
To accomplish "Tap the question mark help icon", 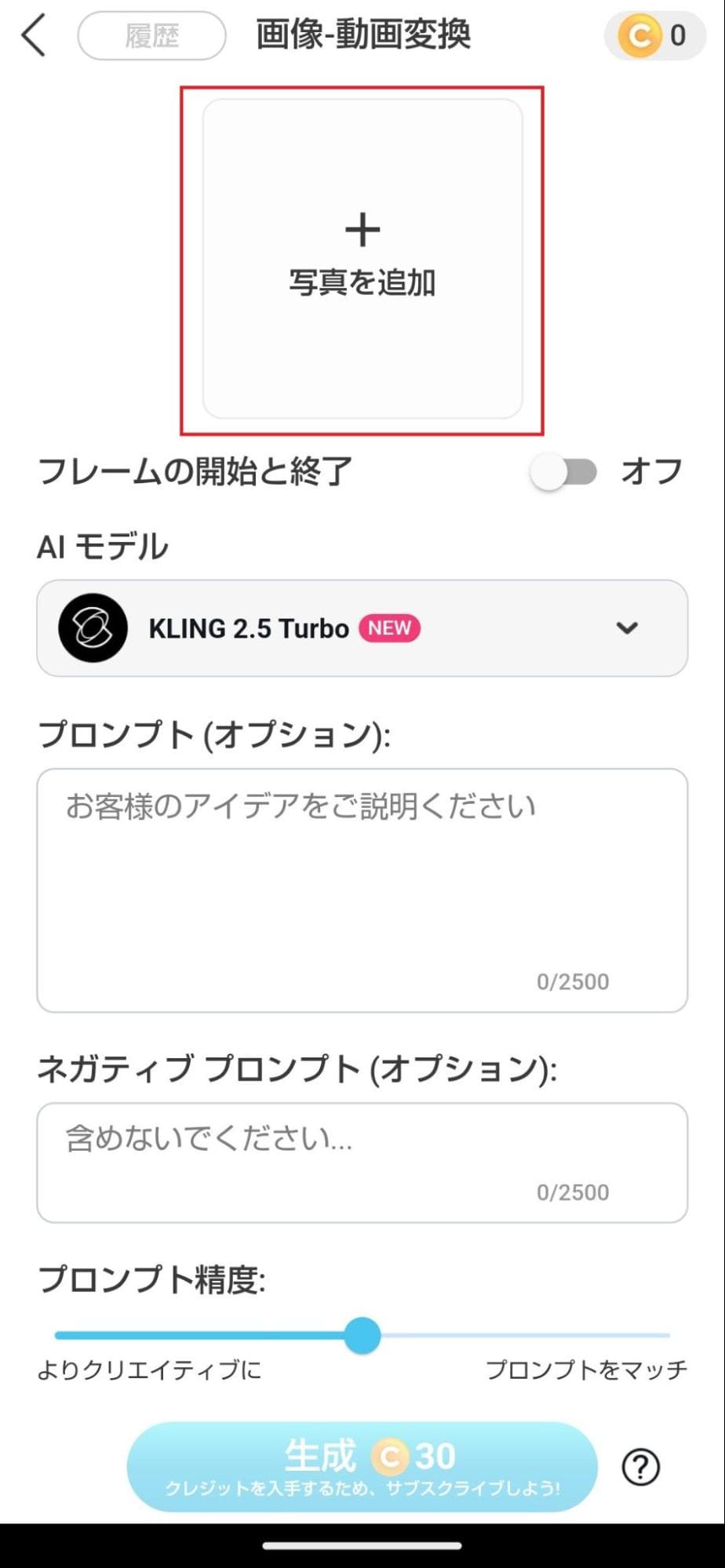I will (640, 1468).
